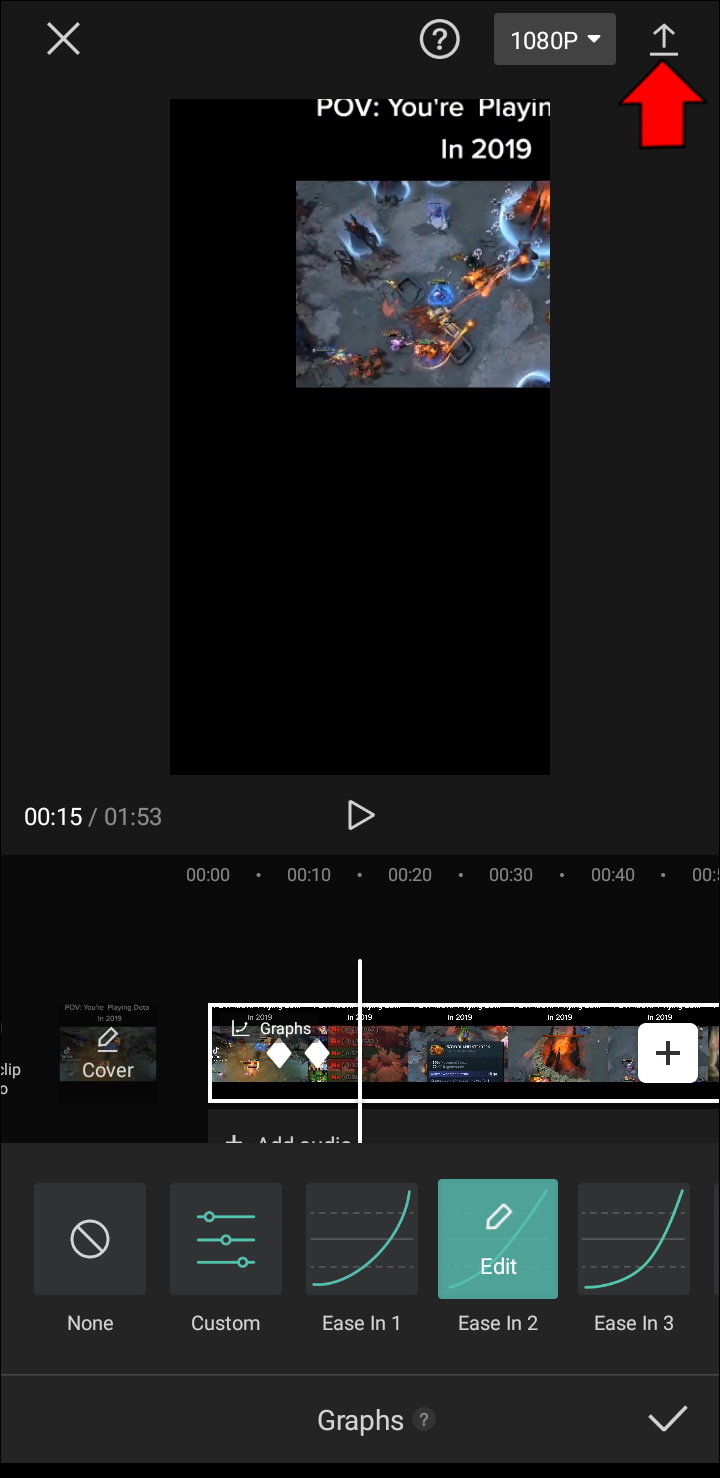Choose the Custom graph option

[x=225, y=1240]
